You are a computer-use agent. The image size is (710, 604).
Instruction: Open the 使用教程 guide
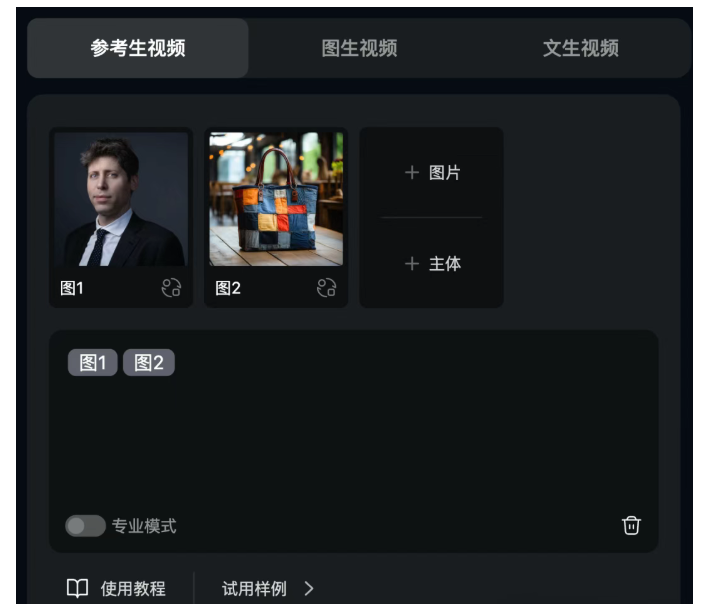116,588
